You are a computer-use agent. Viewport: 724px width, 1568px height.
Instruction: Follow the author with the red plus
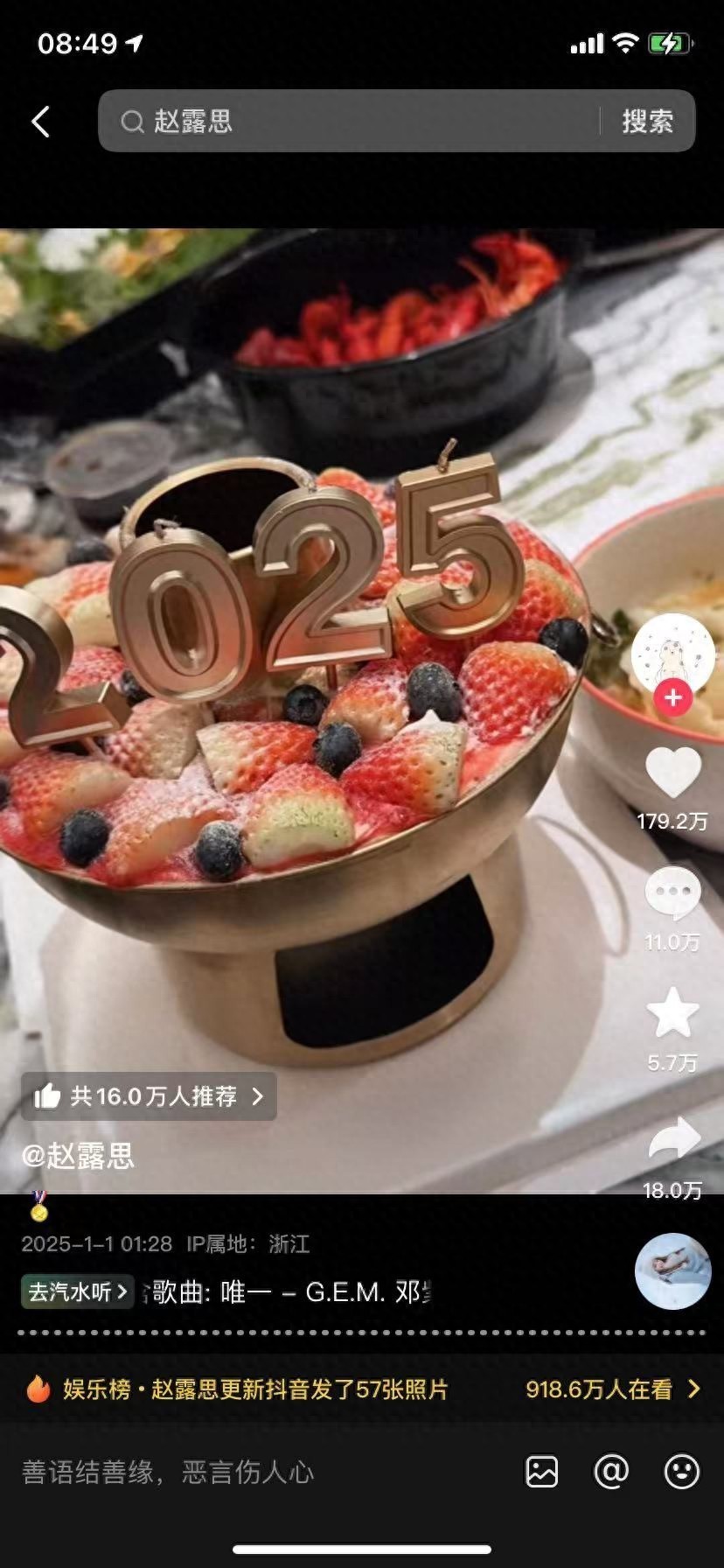tap(672, 698)
